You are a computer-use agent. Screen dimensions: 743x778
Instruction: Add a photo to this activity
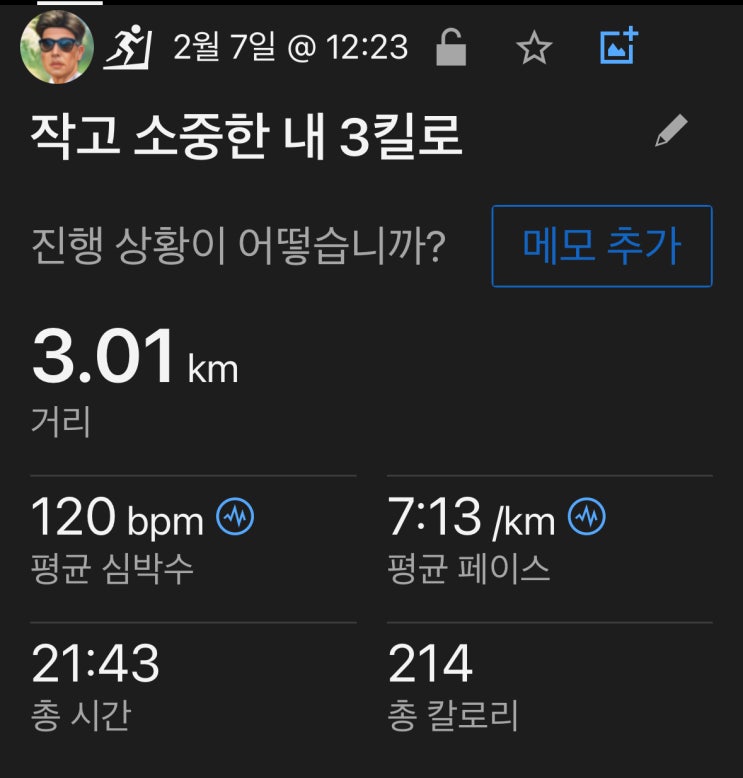coord(619,46)
